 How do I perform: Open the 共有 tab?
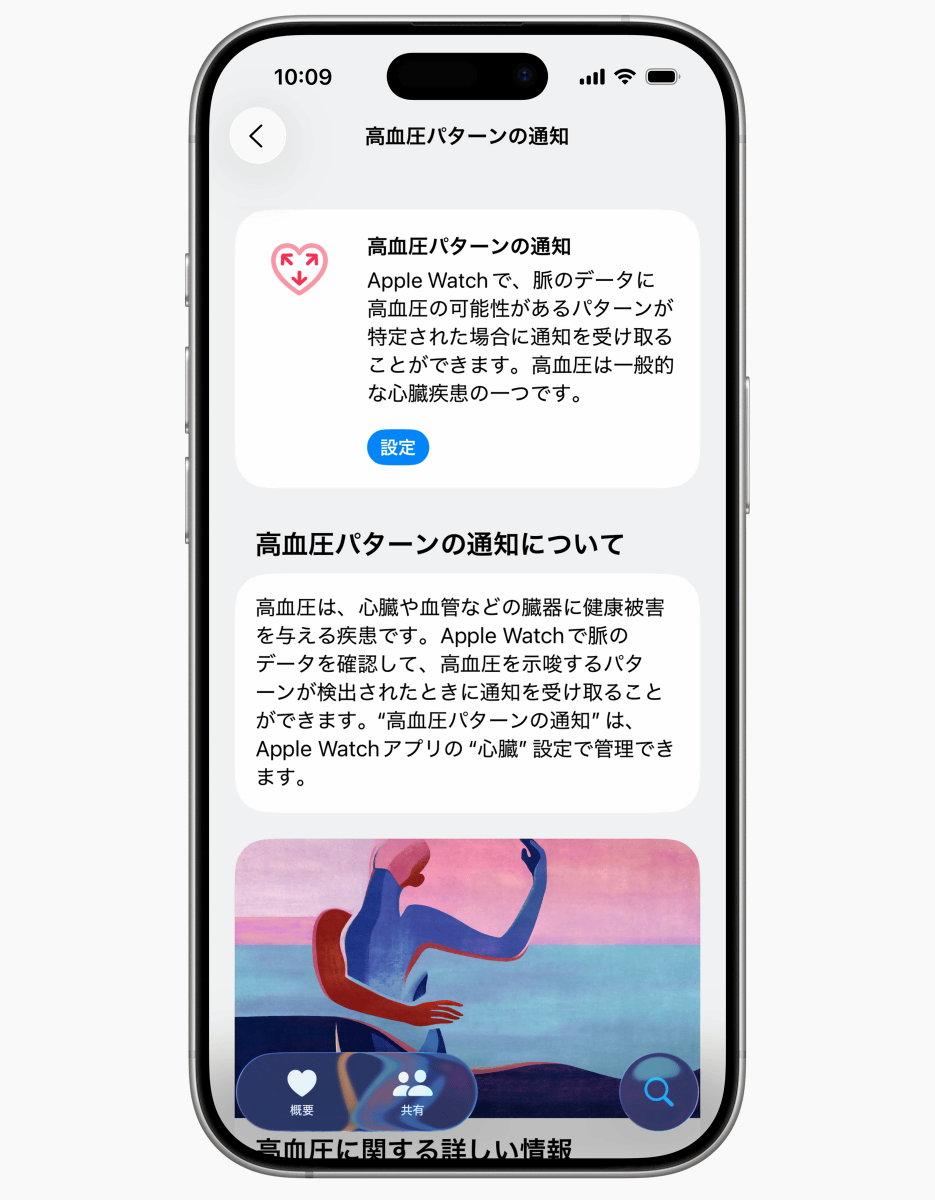(412, 1091)
